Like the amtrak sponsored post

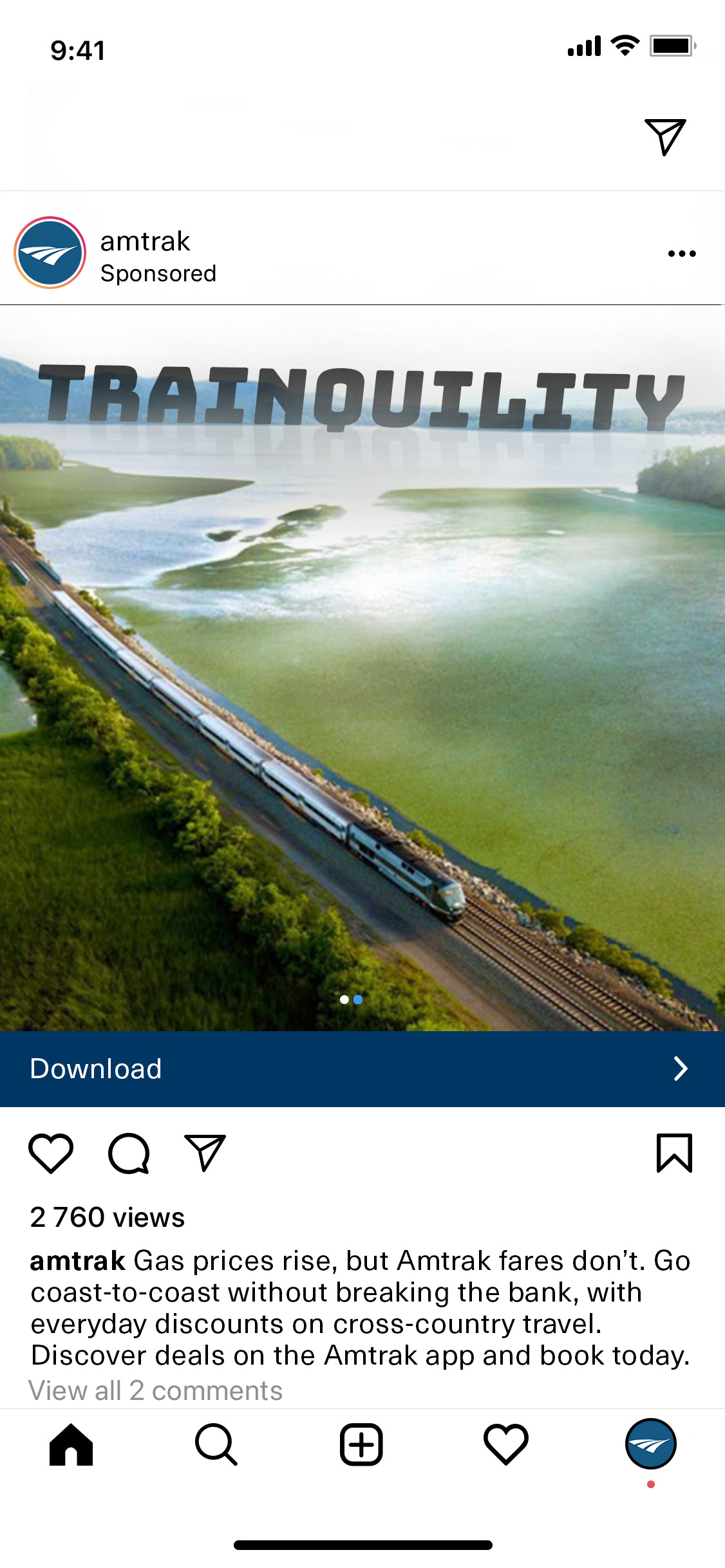(51, 1153)
